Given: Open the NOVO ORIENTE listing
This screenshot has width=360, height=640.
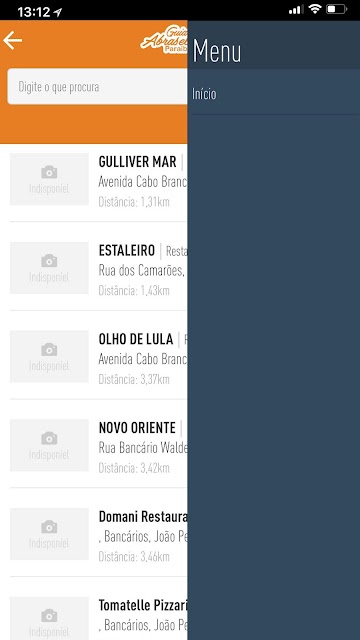Looking at the screenshot, I should 98,445.
